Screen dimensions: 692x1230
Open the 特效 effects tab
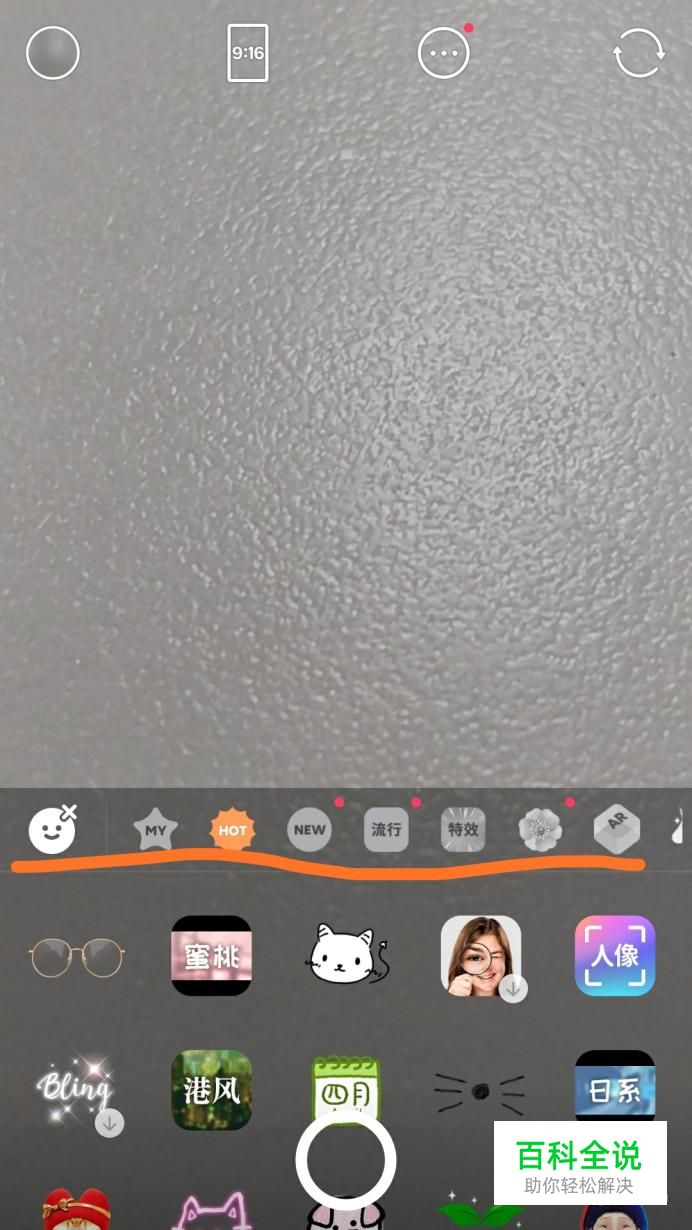(x=463, y=830)
